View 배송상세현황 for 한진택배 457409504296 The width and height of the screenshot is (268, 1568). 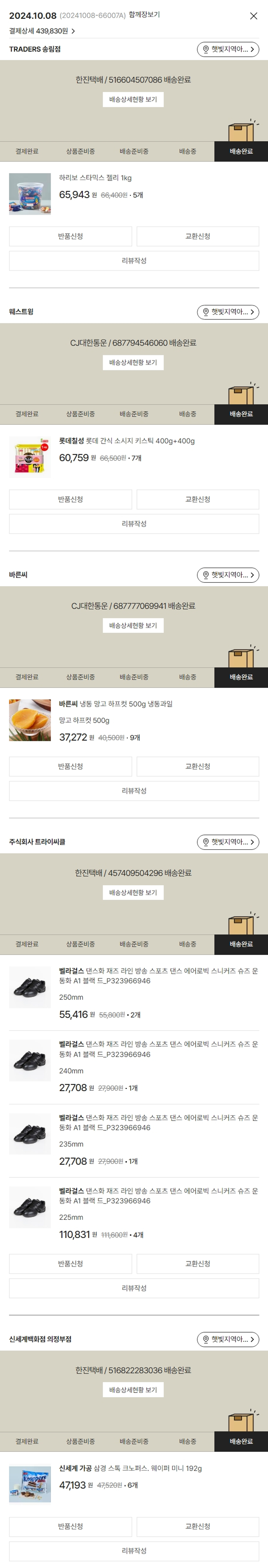[x=133, y=892]
